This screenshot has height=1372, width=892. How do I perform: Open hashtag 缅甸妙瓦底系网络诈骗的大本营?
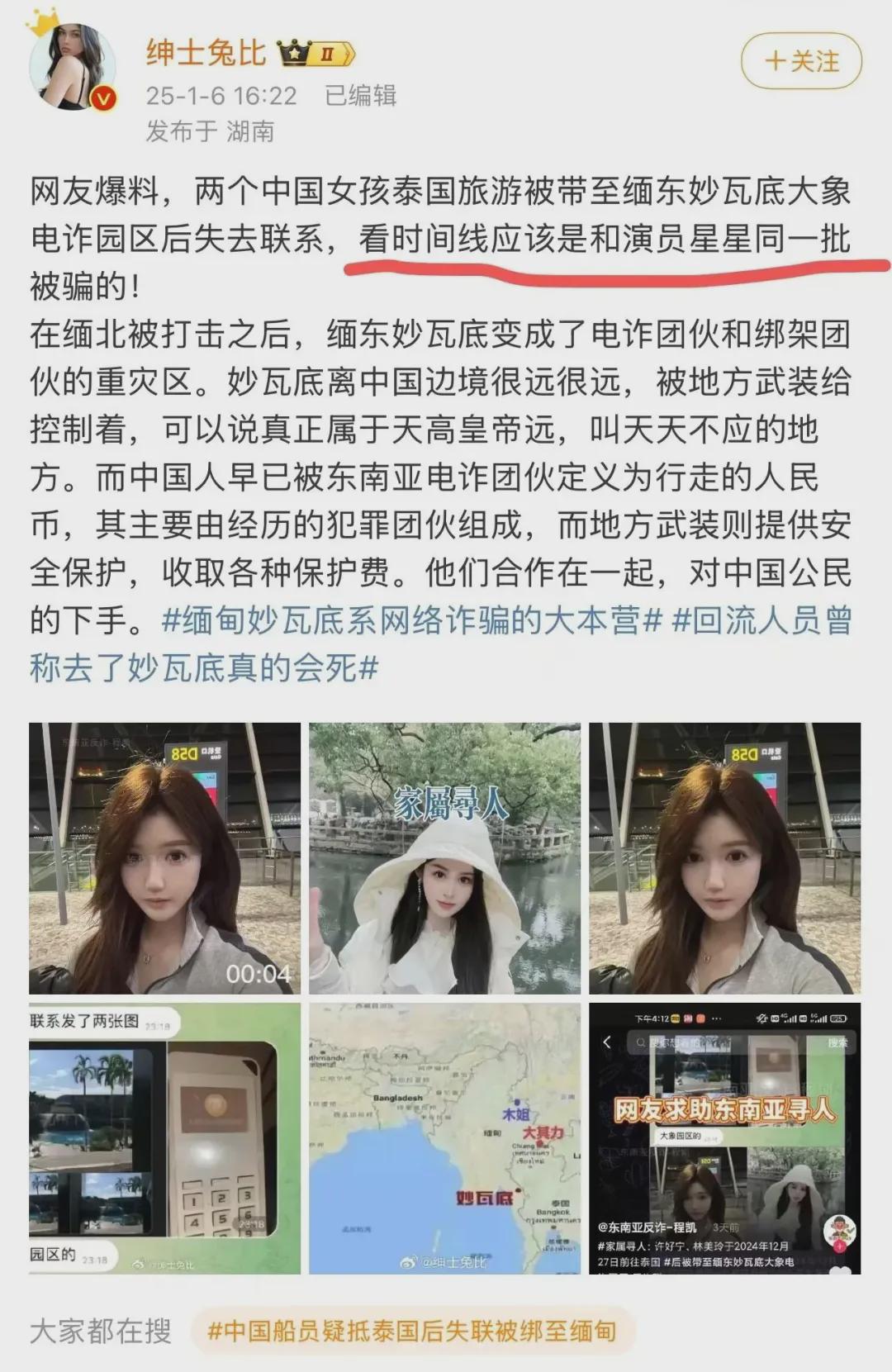tap(411, 620)
